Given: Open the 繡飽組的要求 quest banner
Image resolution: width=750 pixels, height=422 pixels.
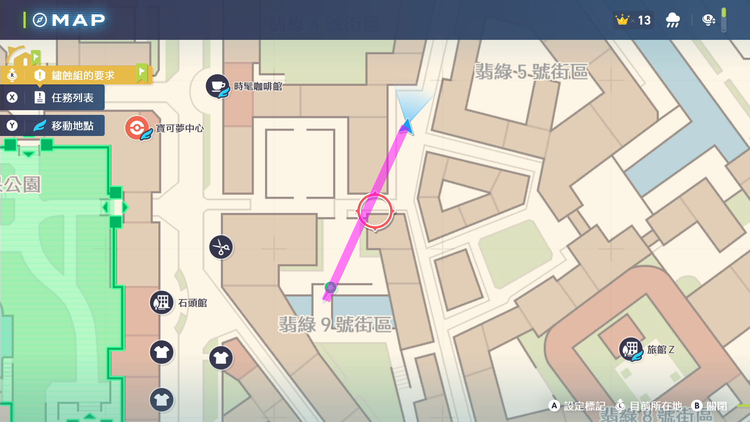Looking at the screenshot, I should (x=78, y=74).
